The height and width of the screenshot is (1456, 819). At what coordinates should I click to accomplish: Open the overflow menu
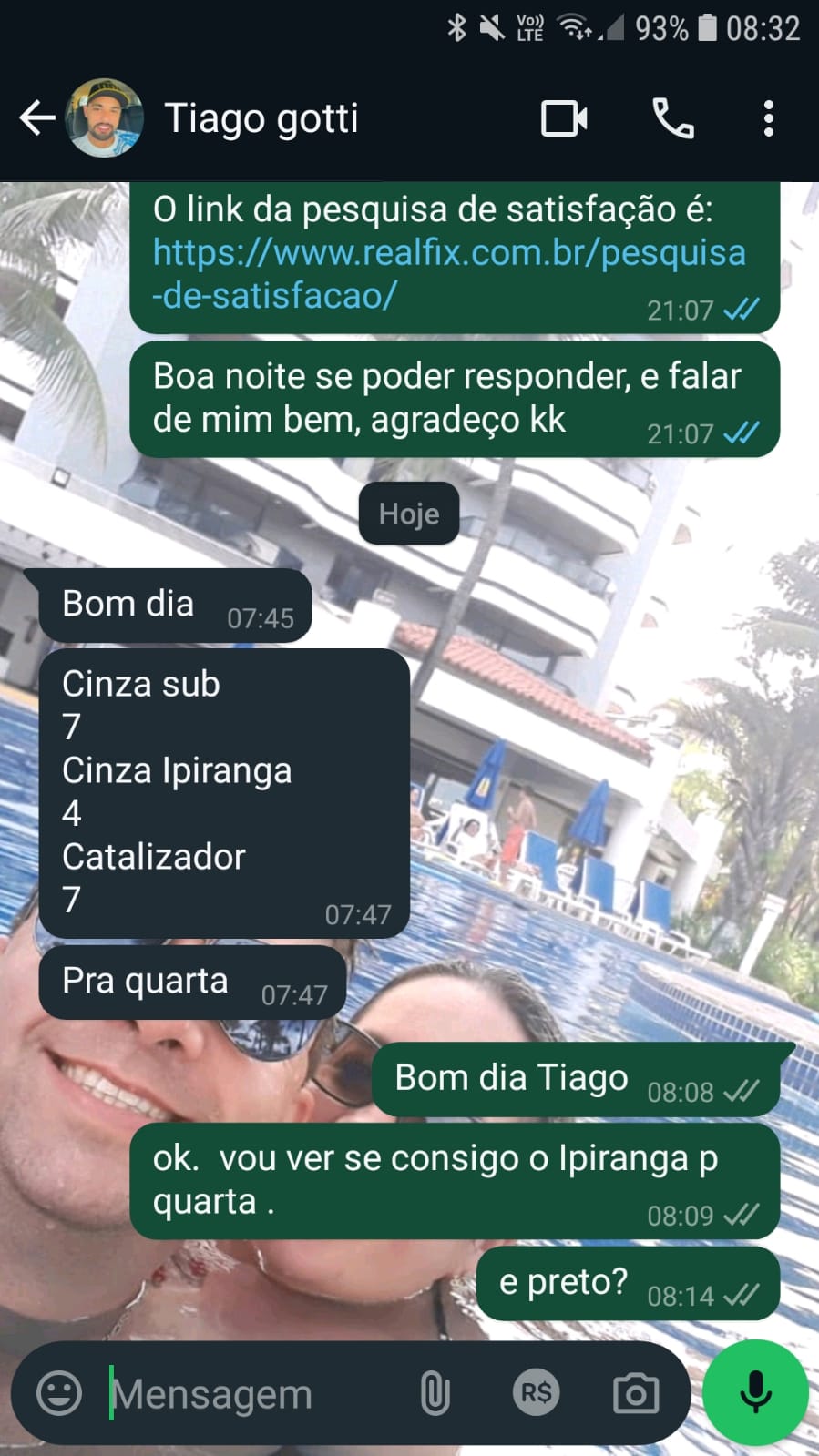(769, 118)
